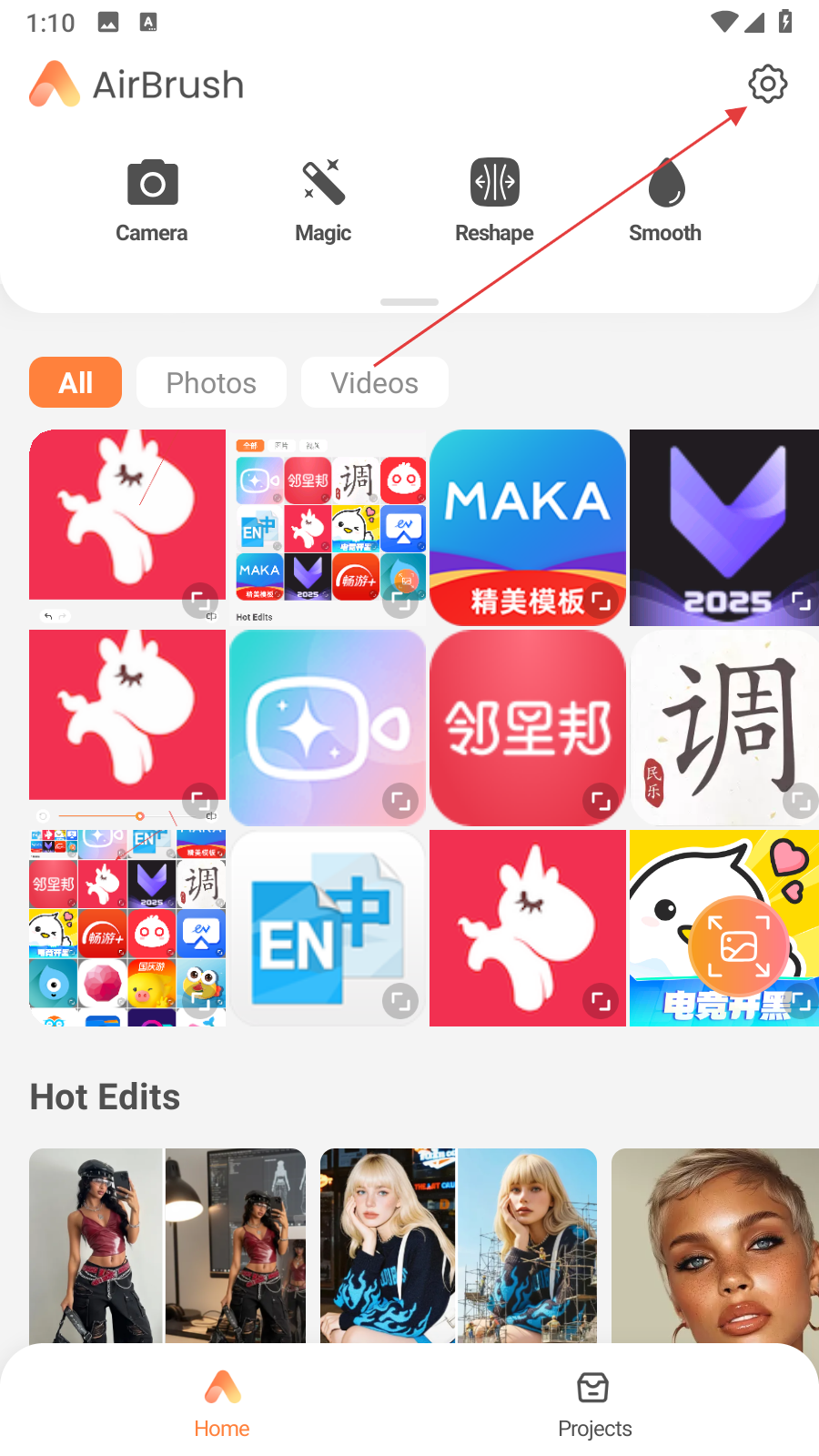Open the settings gear icon

coord(767,85)
